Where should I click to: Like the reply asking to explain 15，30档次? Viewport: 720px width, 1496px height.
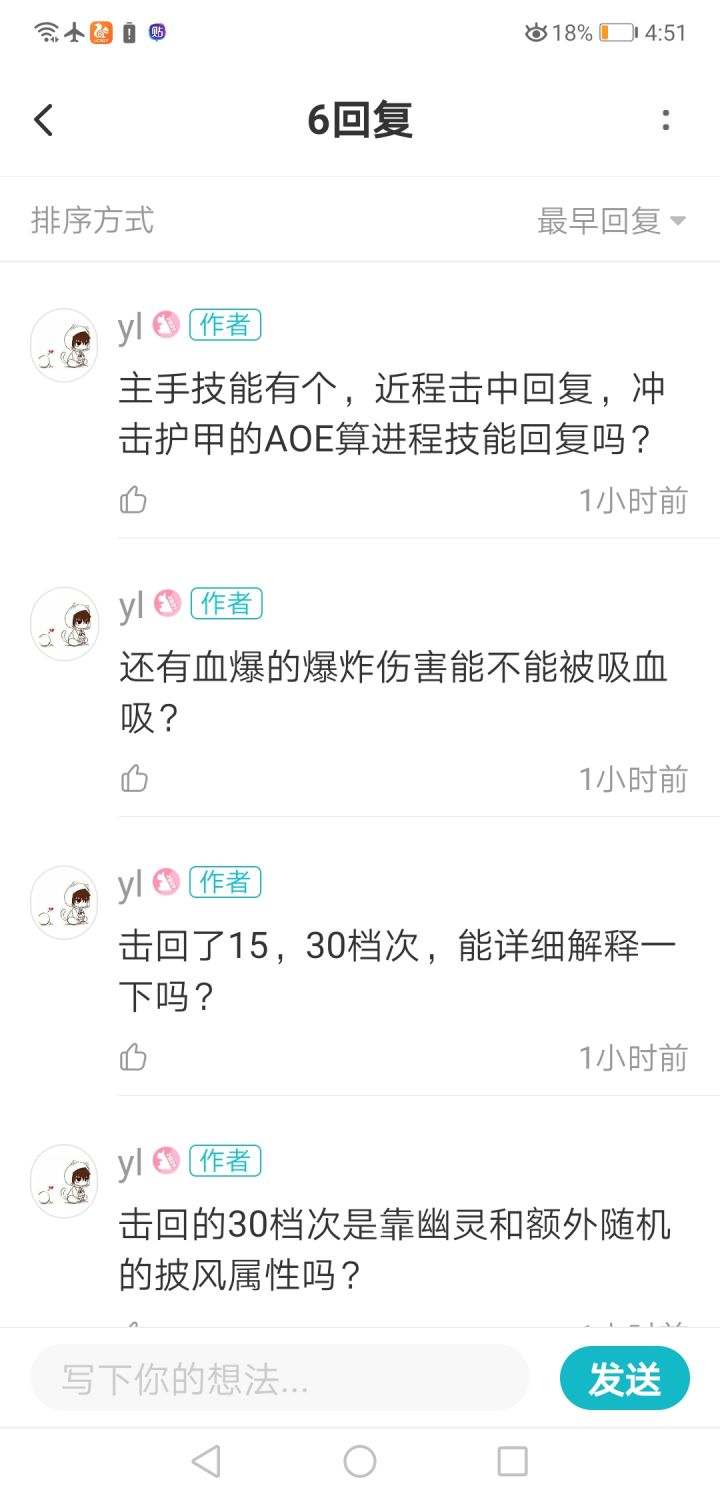coord(134,1057)
